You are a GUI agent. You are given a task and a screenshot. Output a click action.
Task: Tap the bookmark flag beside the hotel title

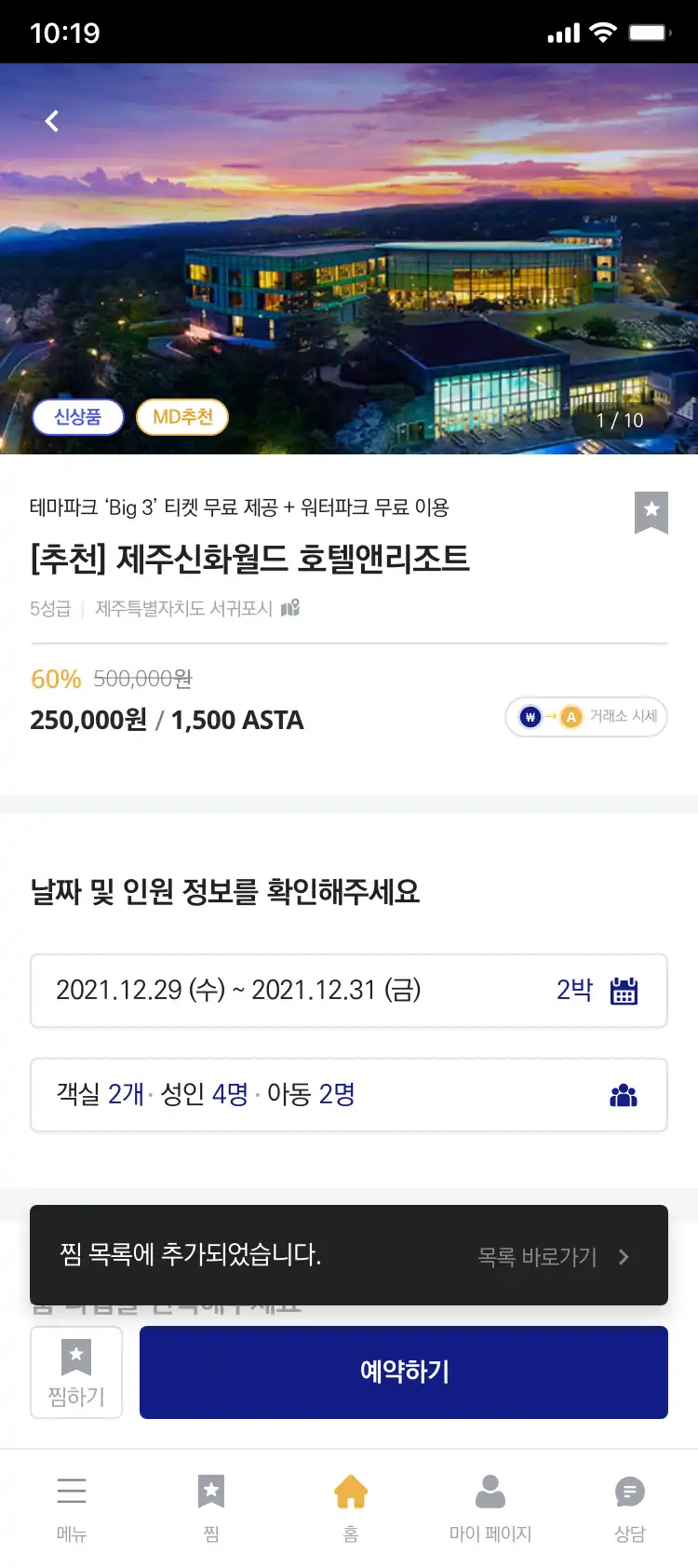tap(651, 512)
